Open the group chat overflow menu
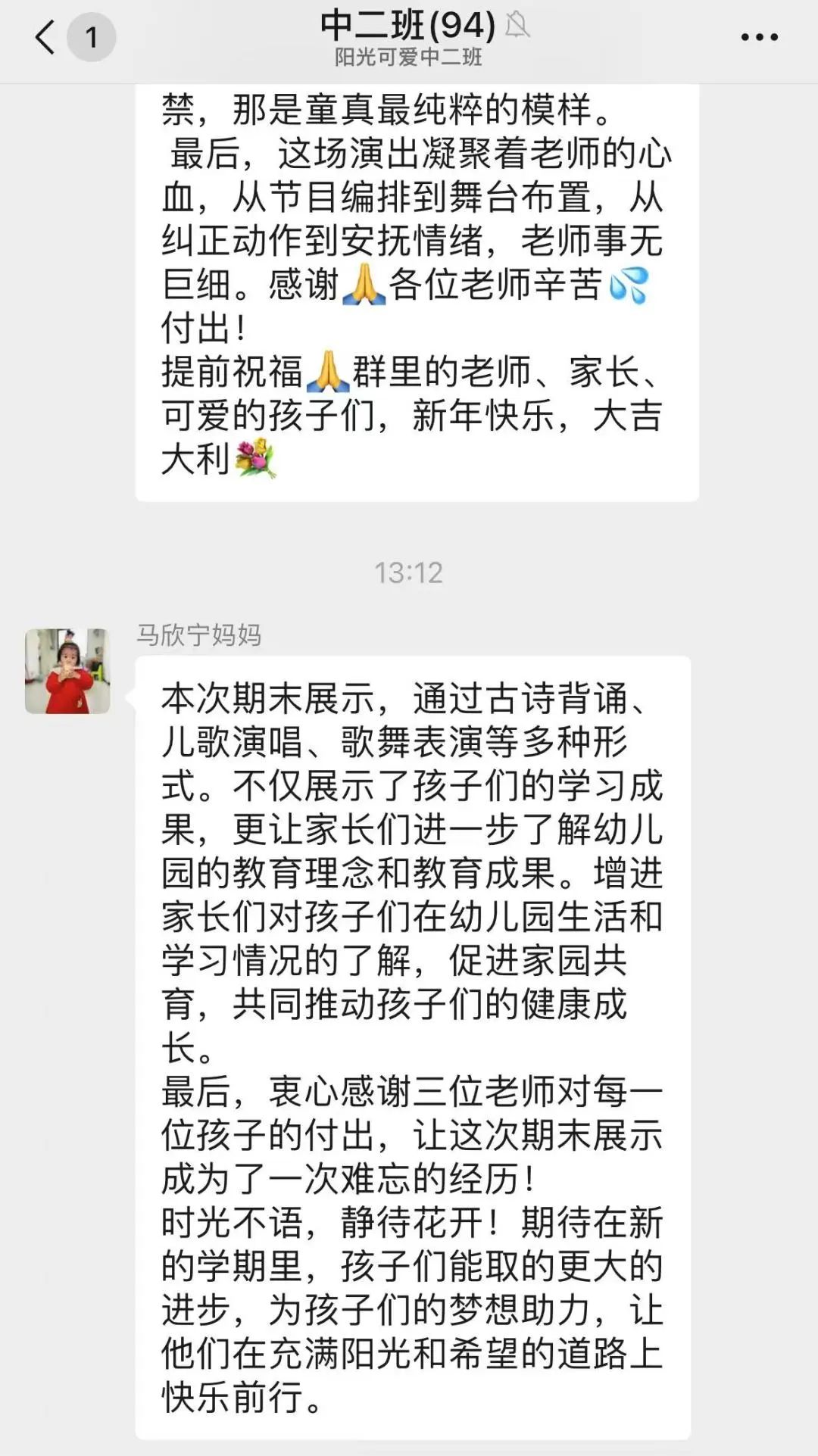 [758, 37]
